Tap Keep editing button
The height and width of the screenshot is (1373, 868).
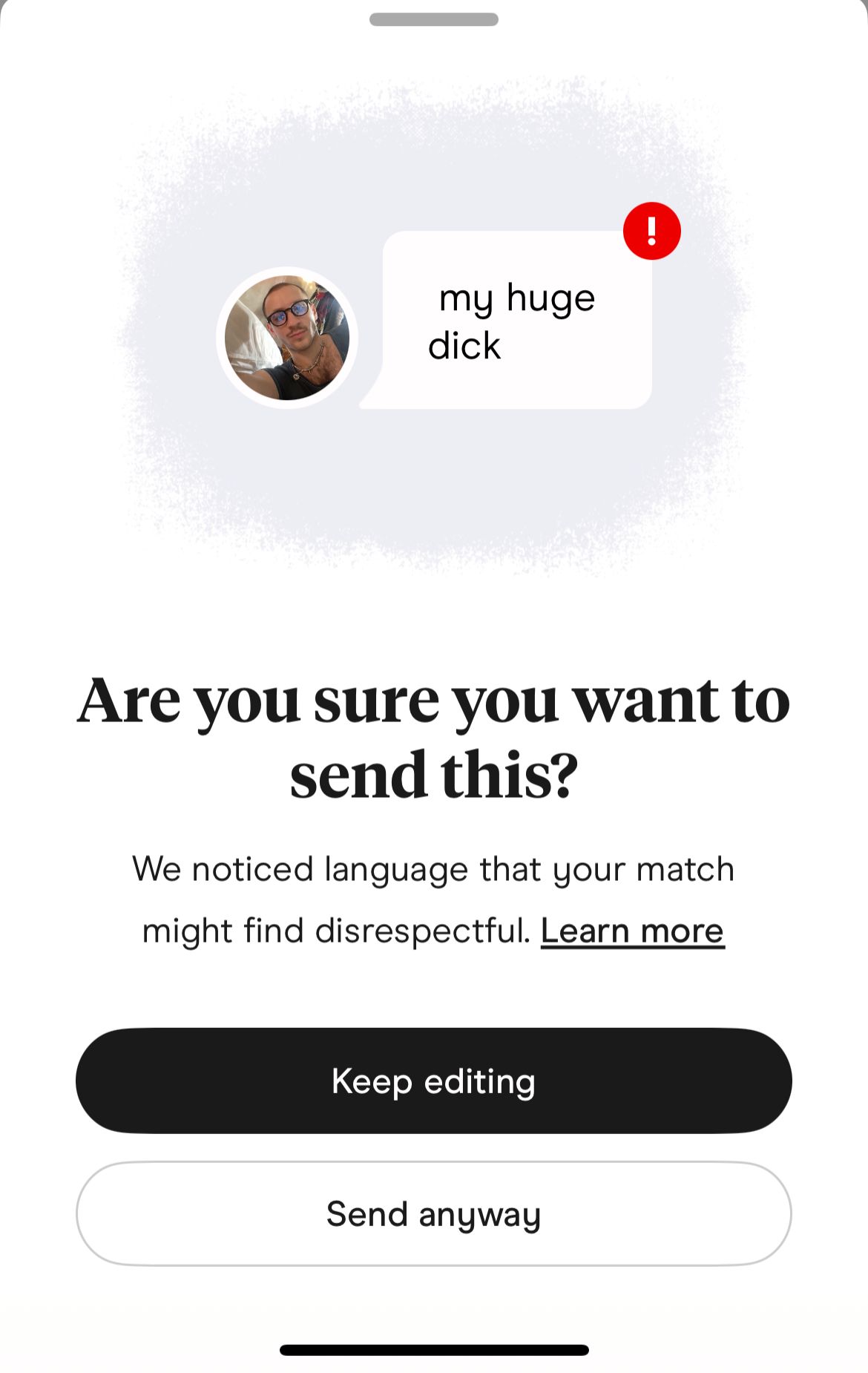click(433, 1080)
